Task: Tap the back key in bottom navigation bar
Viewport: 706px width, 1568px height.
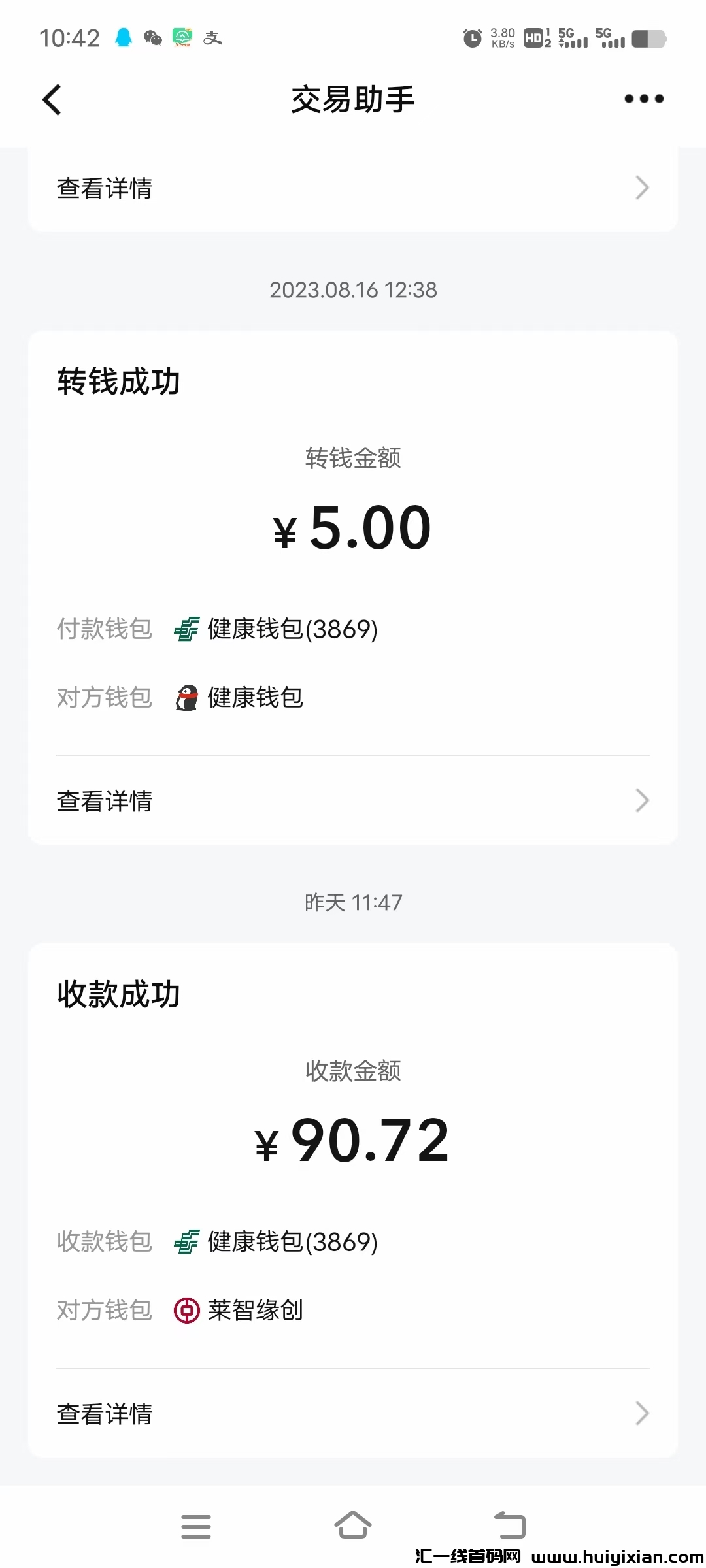Action: pos(511,1526)
